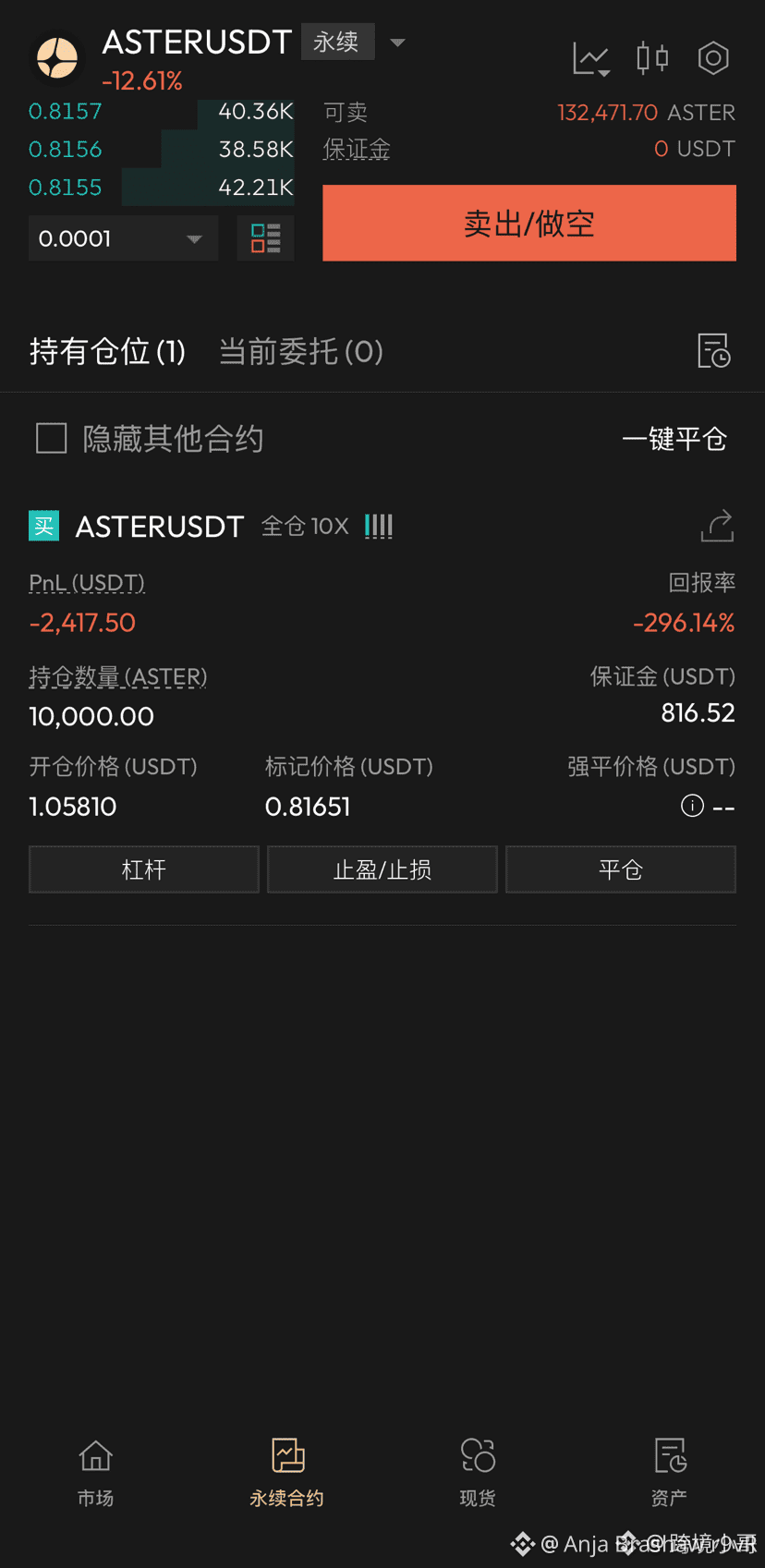Select the 持有仓位 (1) tab

coord(107,351)
